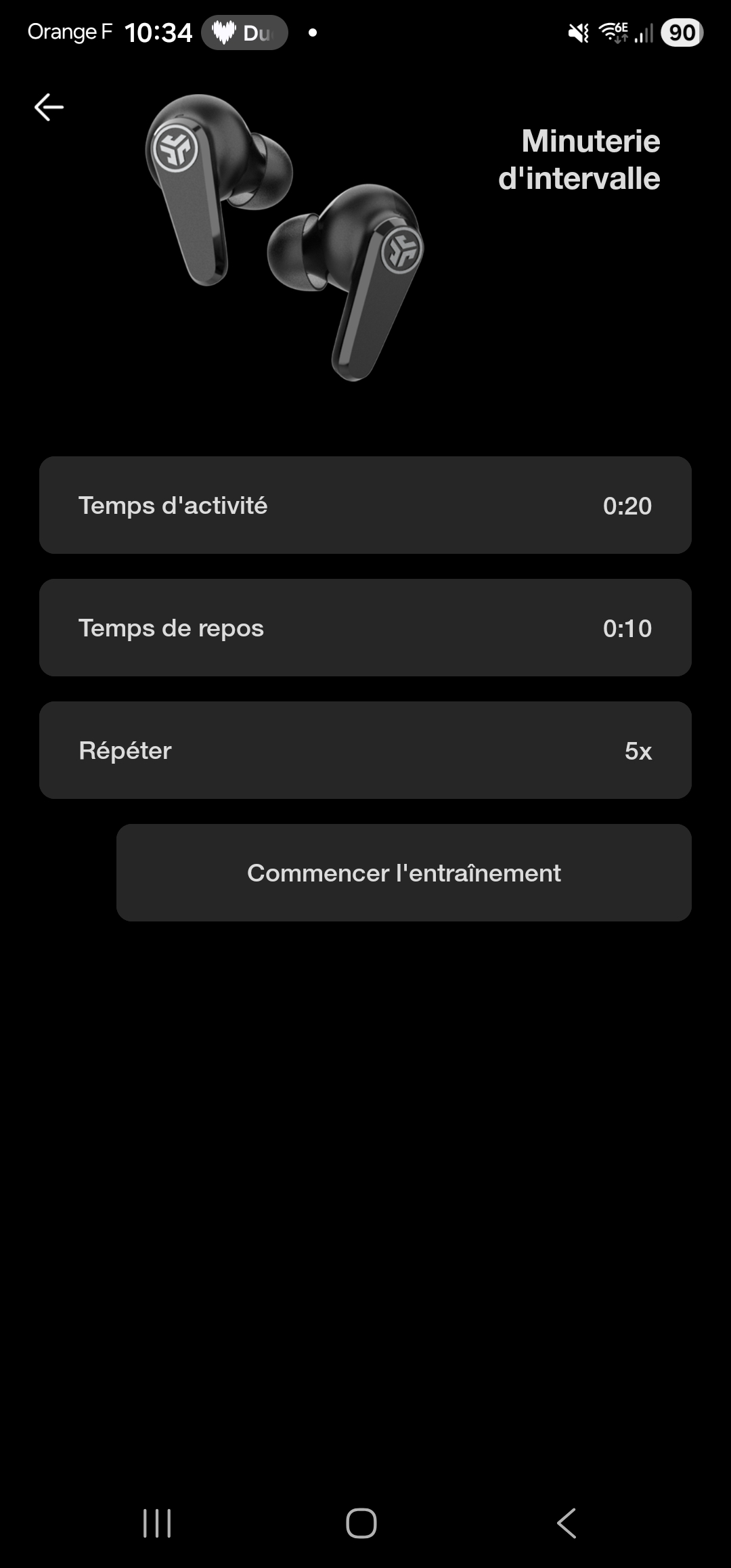
Task: Open the Du notification pill
Action: tap(245, 30)
